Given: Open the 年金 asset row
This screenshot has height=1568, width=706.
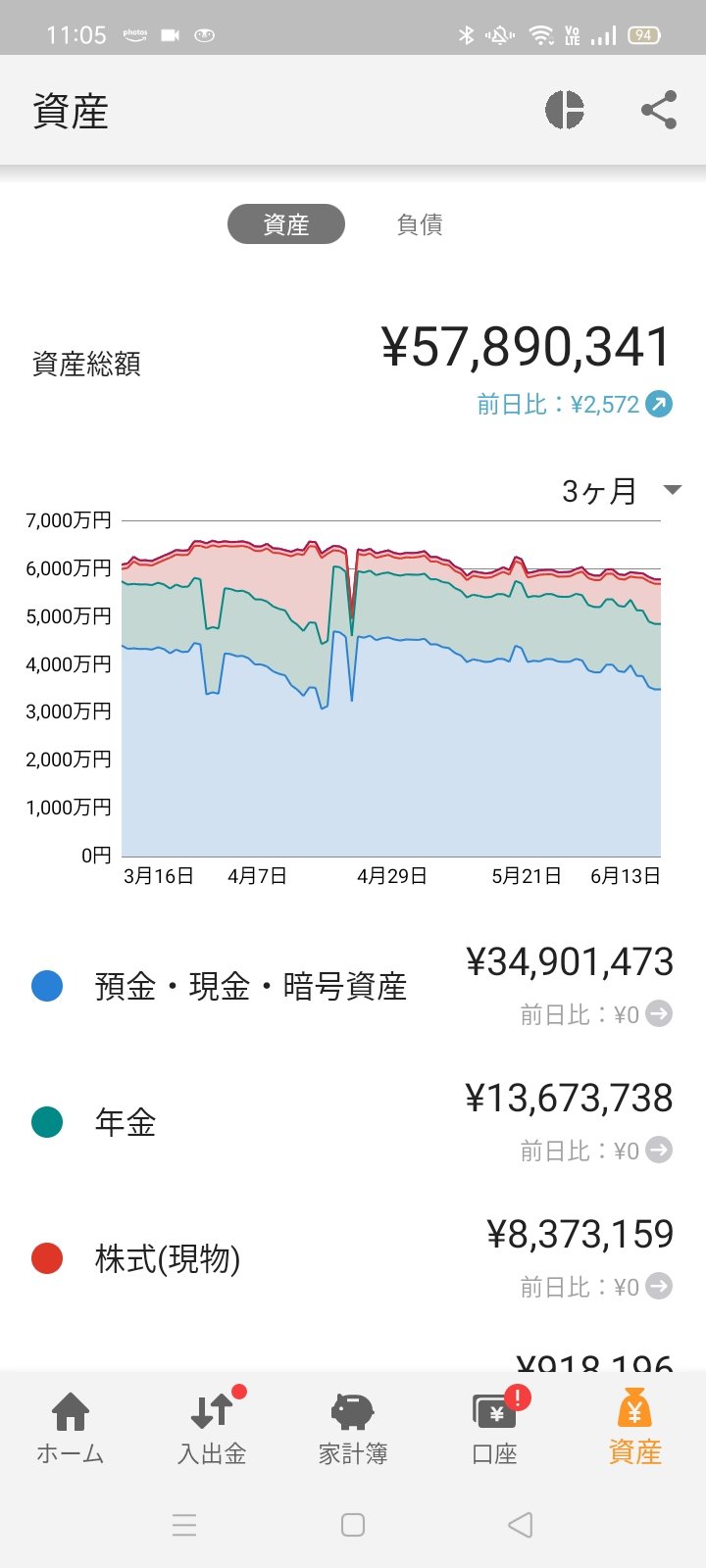Looking at the screenshot, I should 353,1122.
